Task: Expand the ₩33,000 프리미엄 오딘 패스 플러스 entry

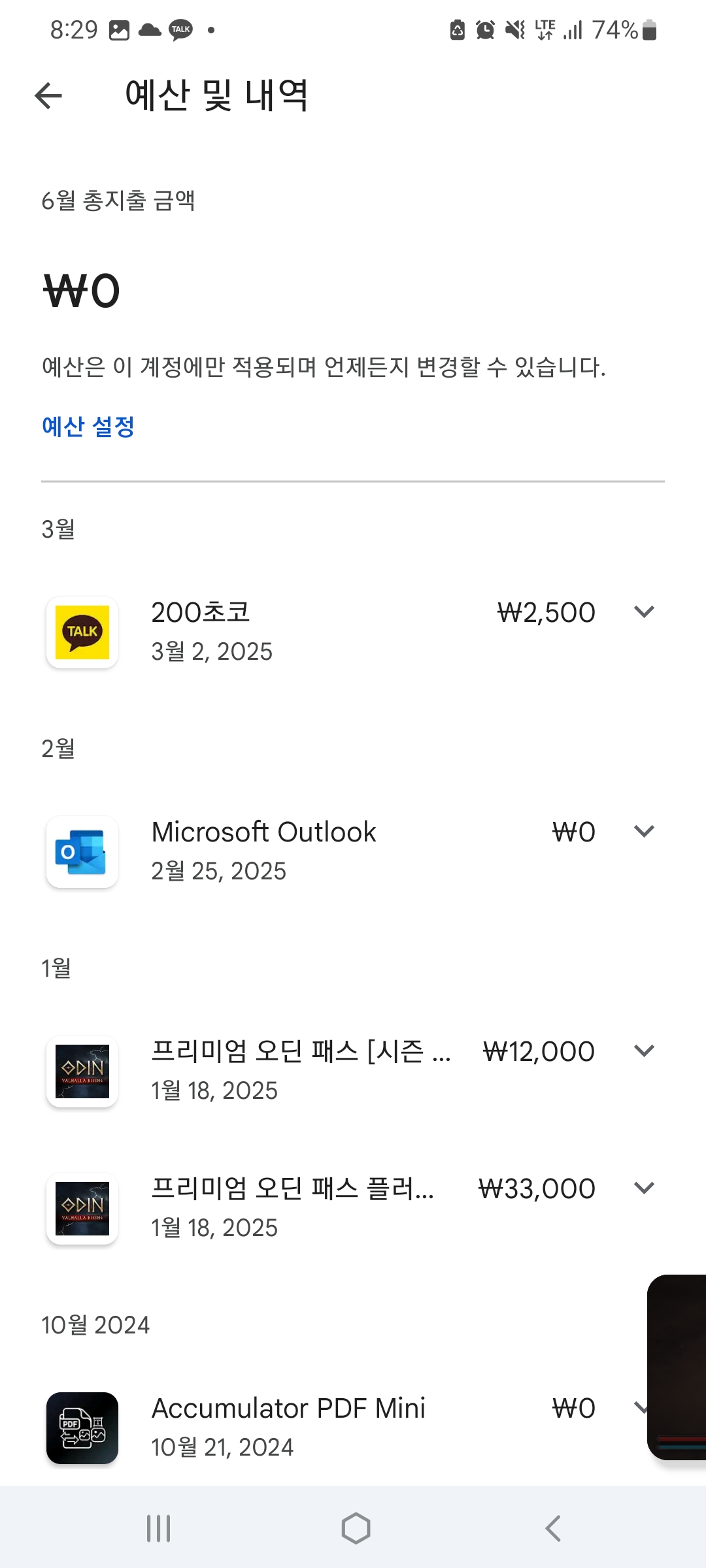Action: point(644,1188)
